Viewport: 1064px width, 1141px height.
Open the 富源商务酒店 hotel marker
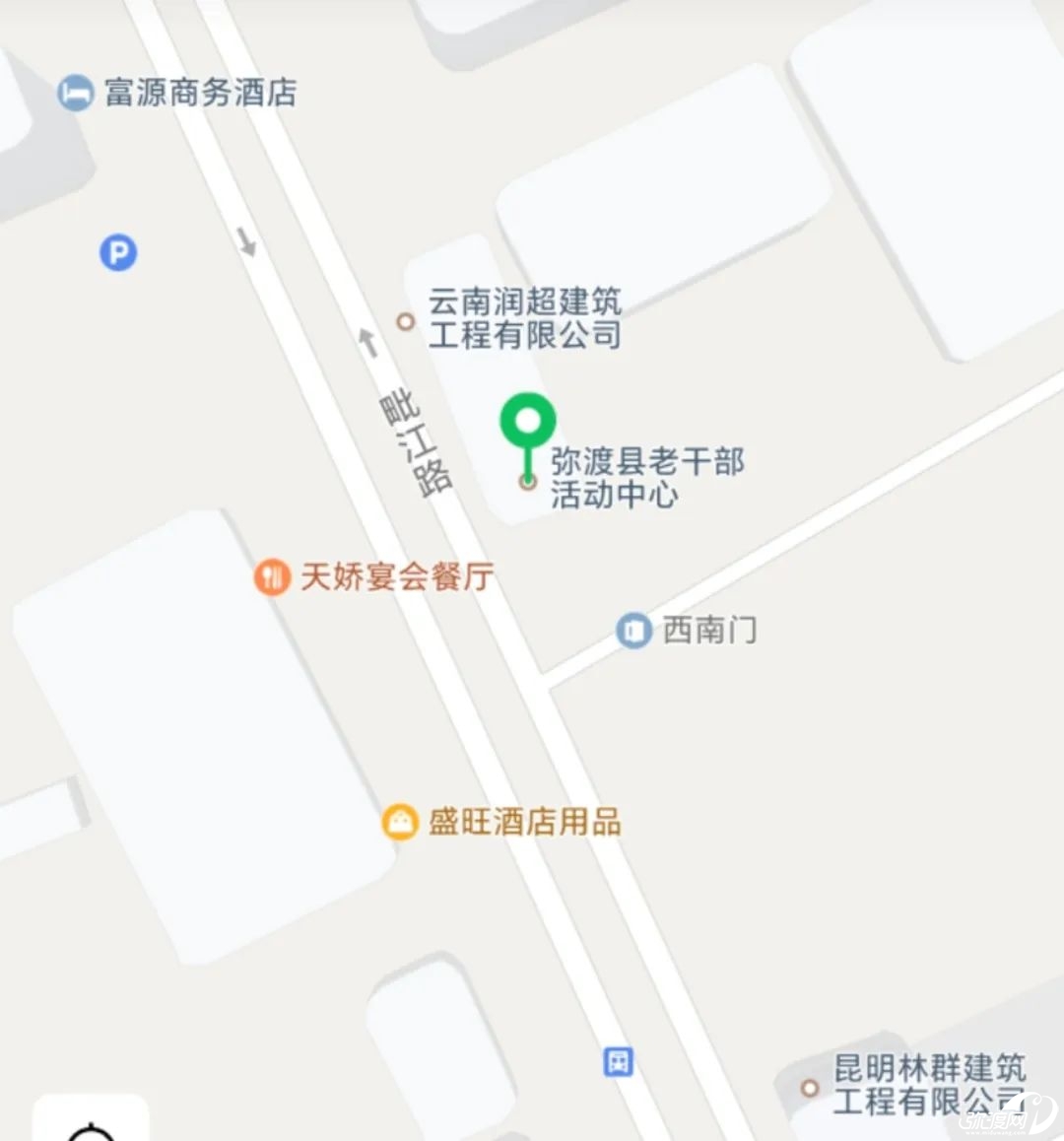pyautogui.click(x=75, y=94)
